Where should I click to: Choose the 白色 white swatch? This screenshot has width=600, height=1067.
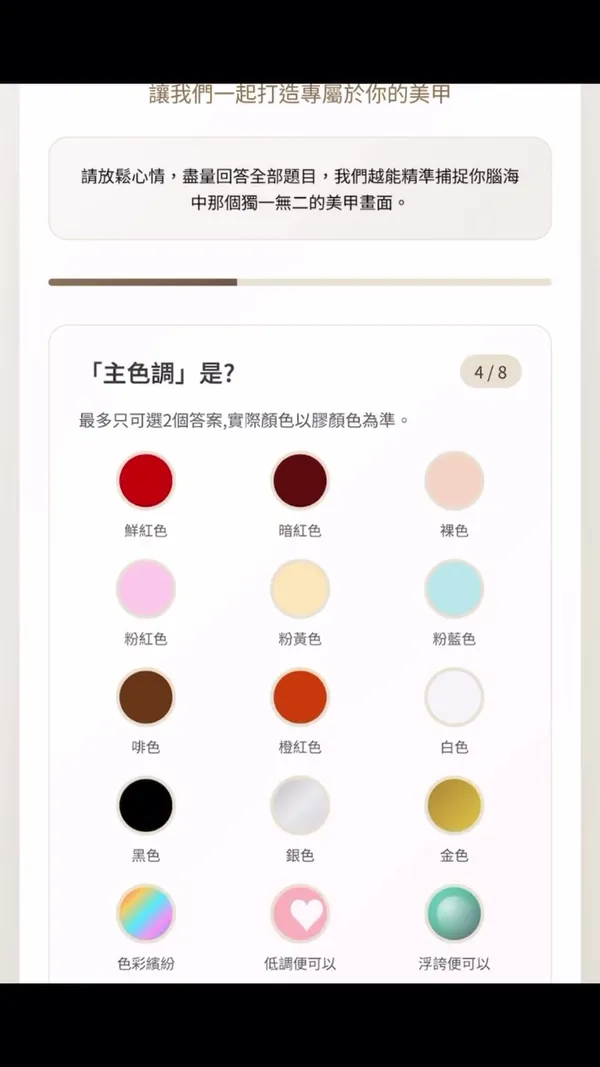click(x=454, y=697)
